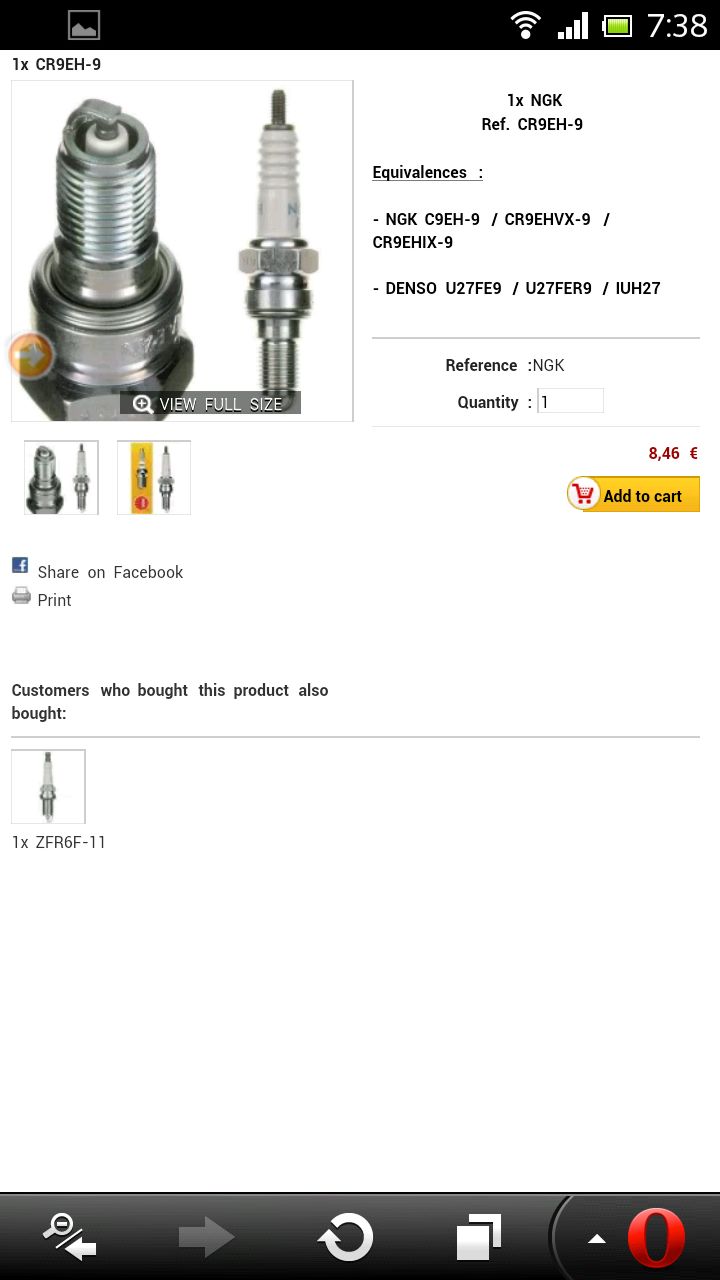This screenshot has height=1280, width=720.
Task: Add the CR9EH-9 to cart
Action: pyautogui.click(x=633, y=495)
